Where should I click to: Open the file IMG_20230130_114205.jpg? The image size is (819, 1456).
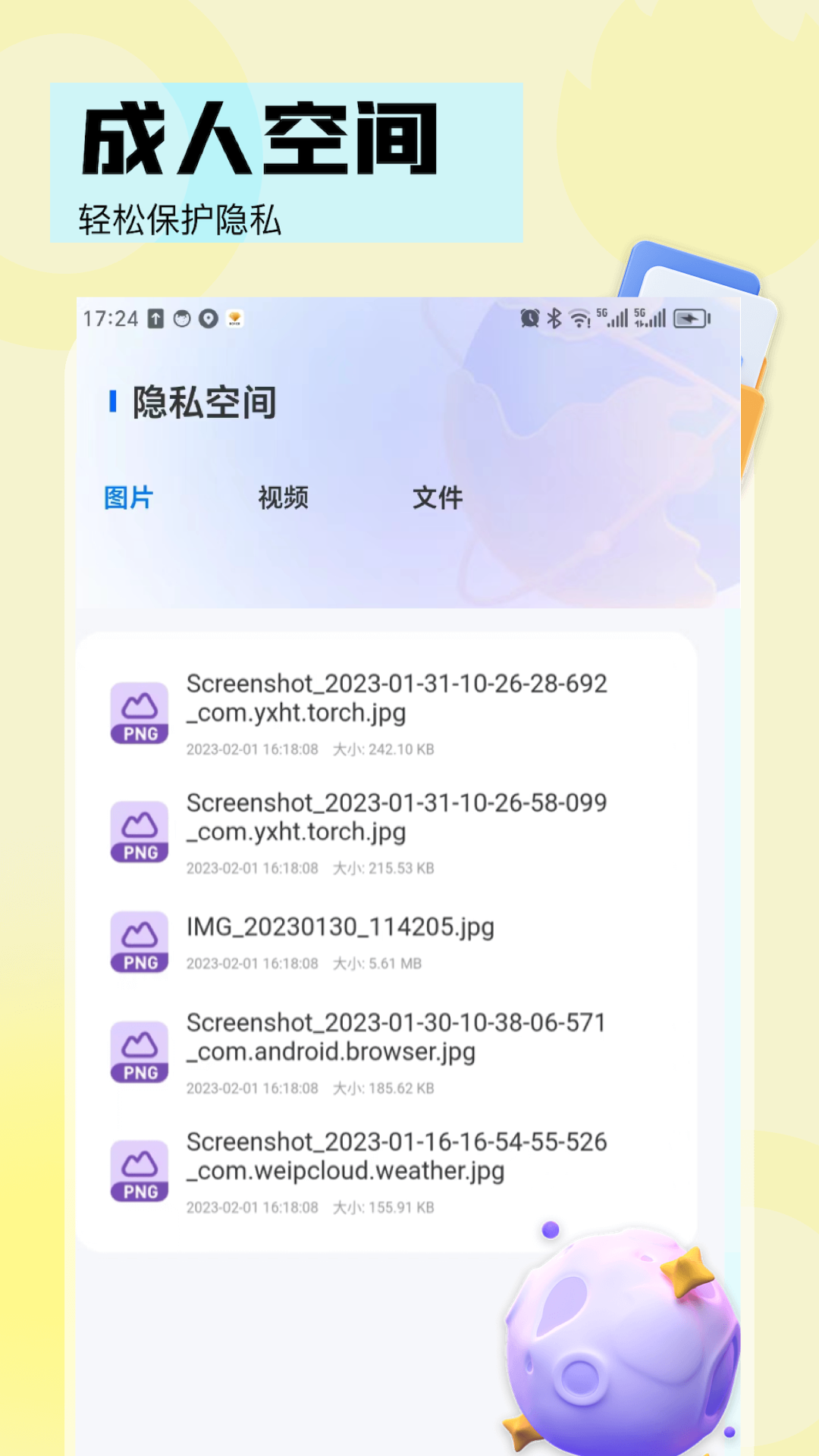pyautogui.click(x=341, y=927)
